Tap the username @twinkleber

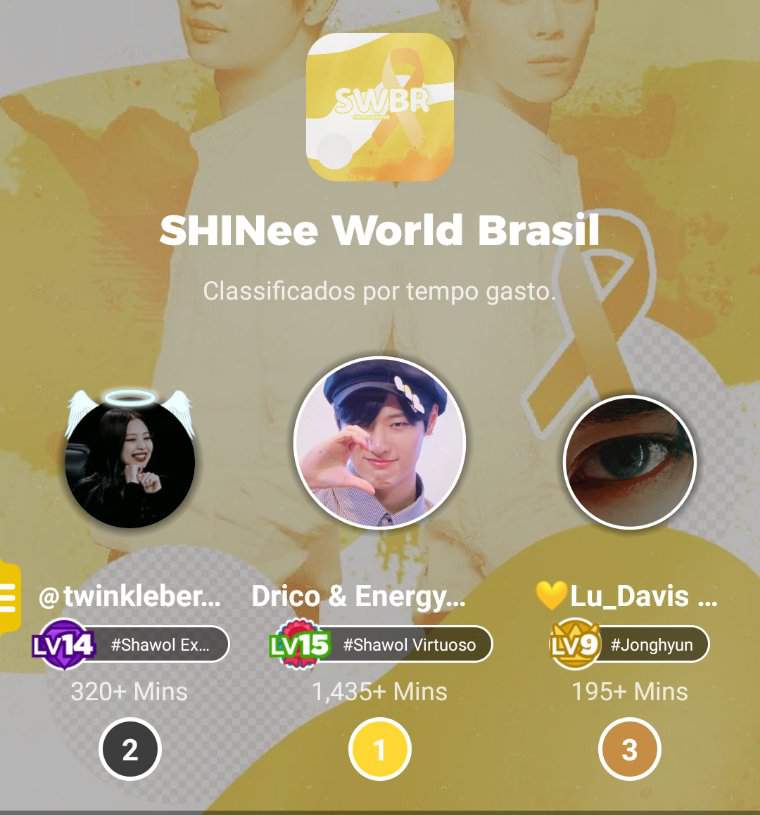(x=129, y=597)
